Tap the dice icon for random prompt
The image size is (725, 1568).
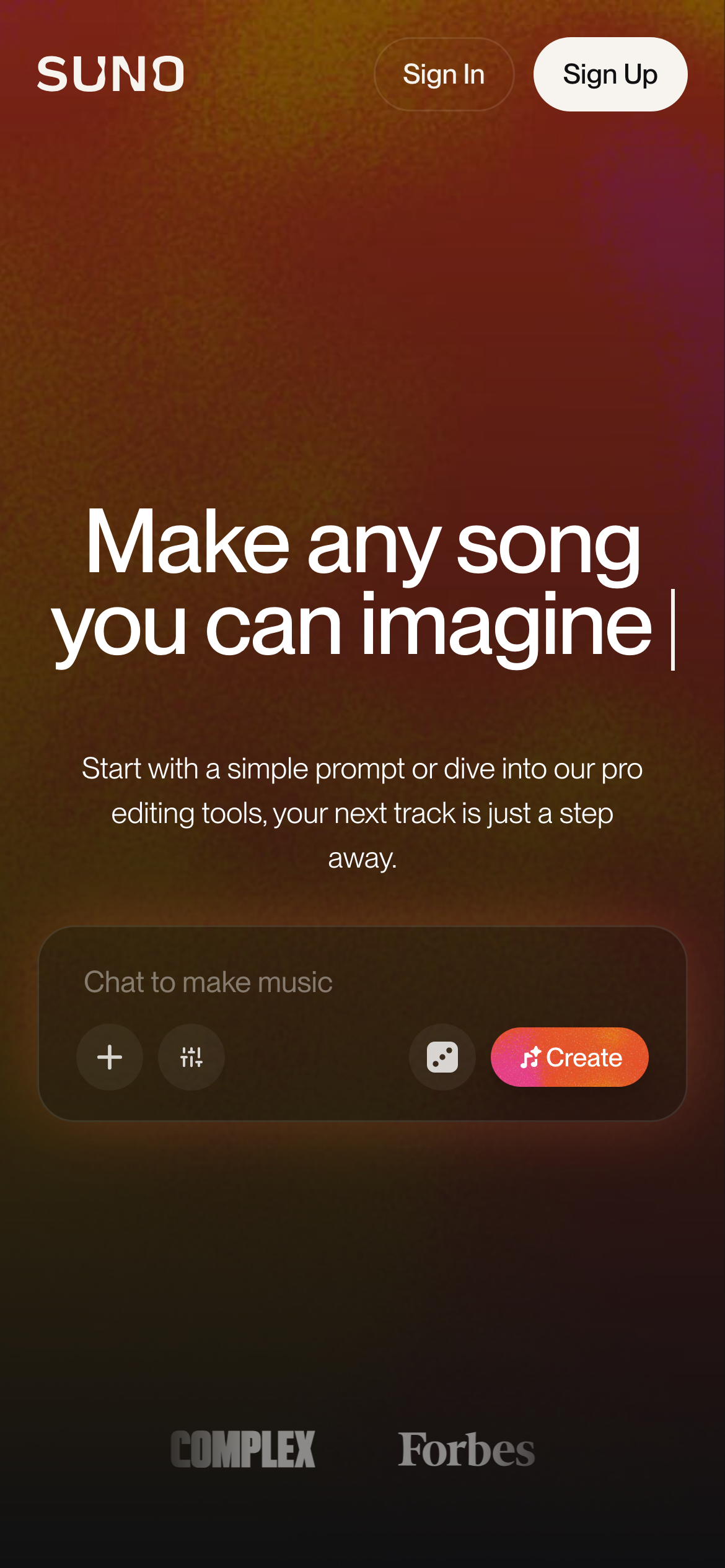coord(442,1057)
